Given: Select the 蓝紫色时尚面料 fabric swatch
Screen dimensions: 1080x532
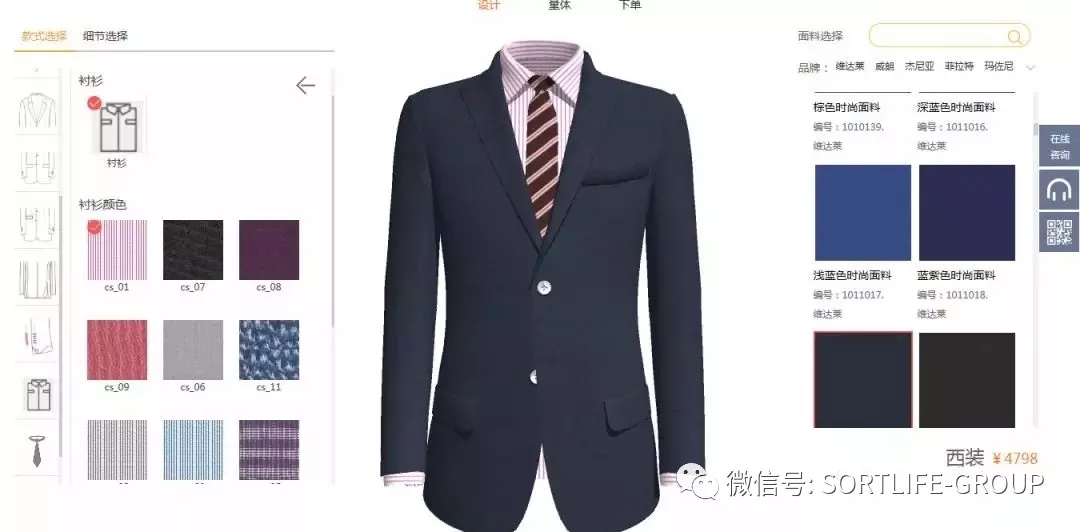Looking at the screenshot, I should tap(966, 213).
